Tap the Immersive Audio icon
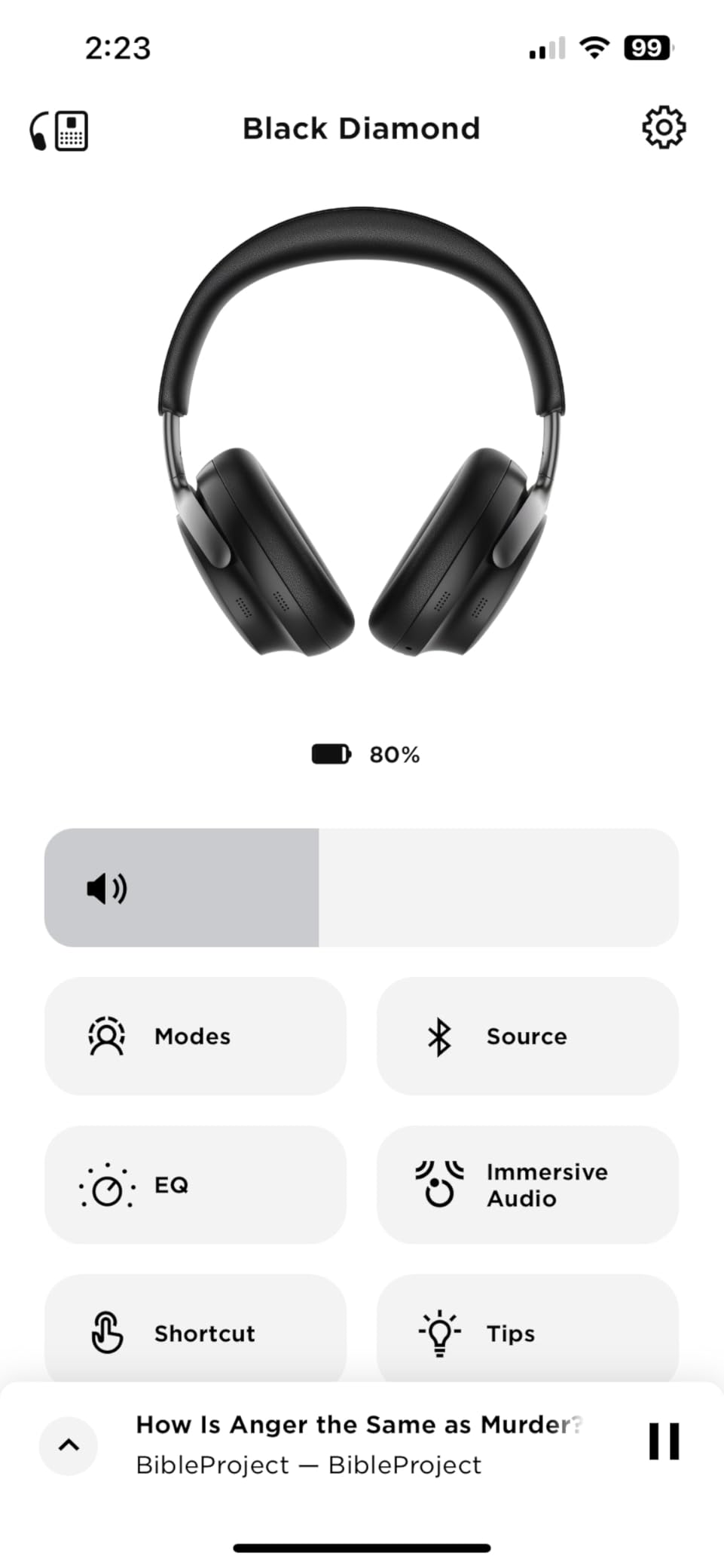This screenshot has height=1568, width=724. 438,1185
